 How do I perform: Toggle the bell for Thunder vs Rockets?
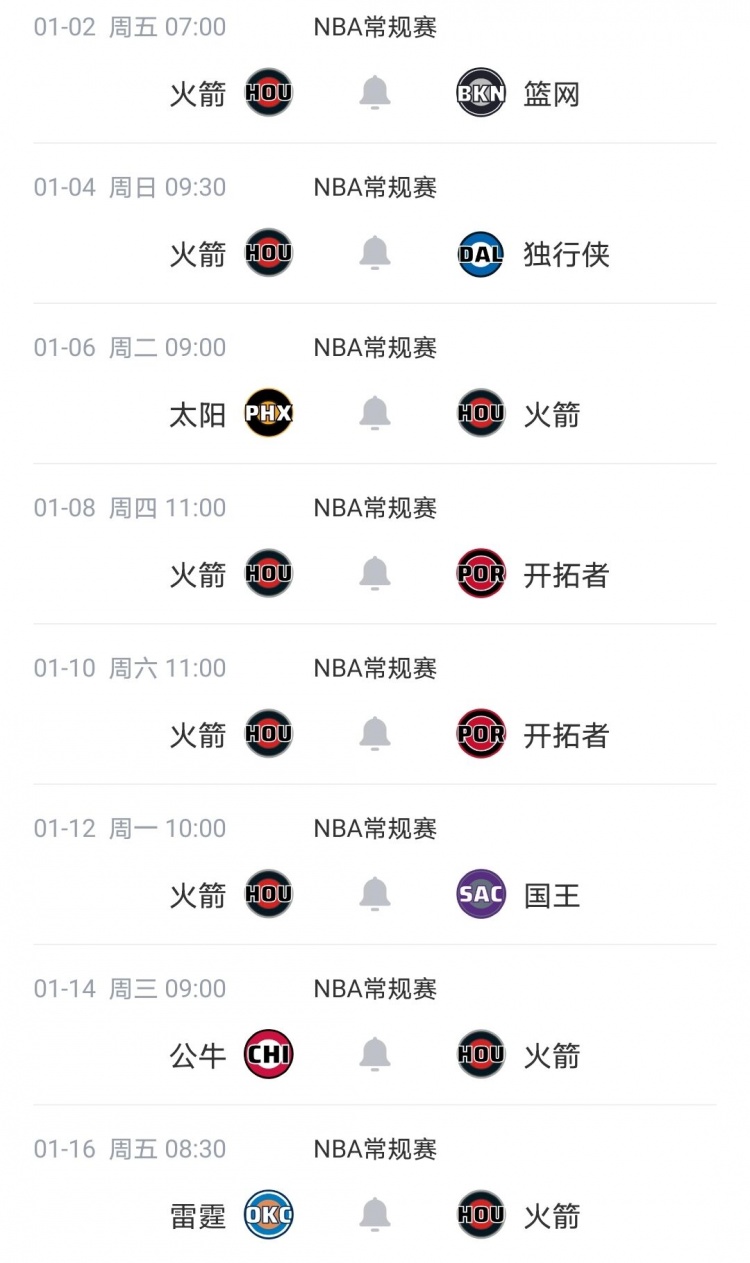point(375,1215)
